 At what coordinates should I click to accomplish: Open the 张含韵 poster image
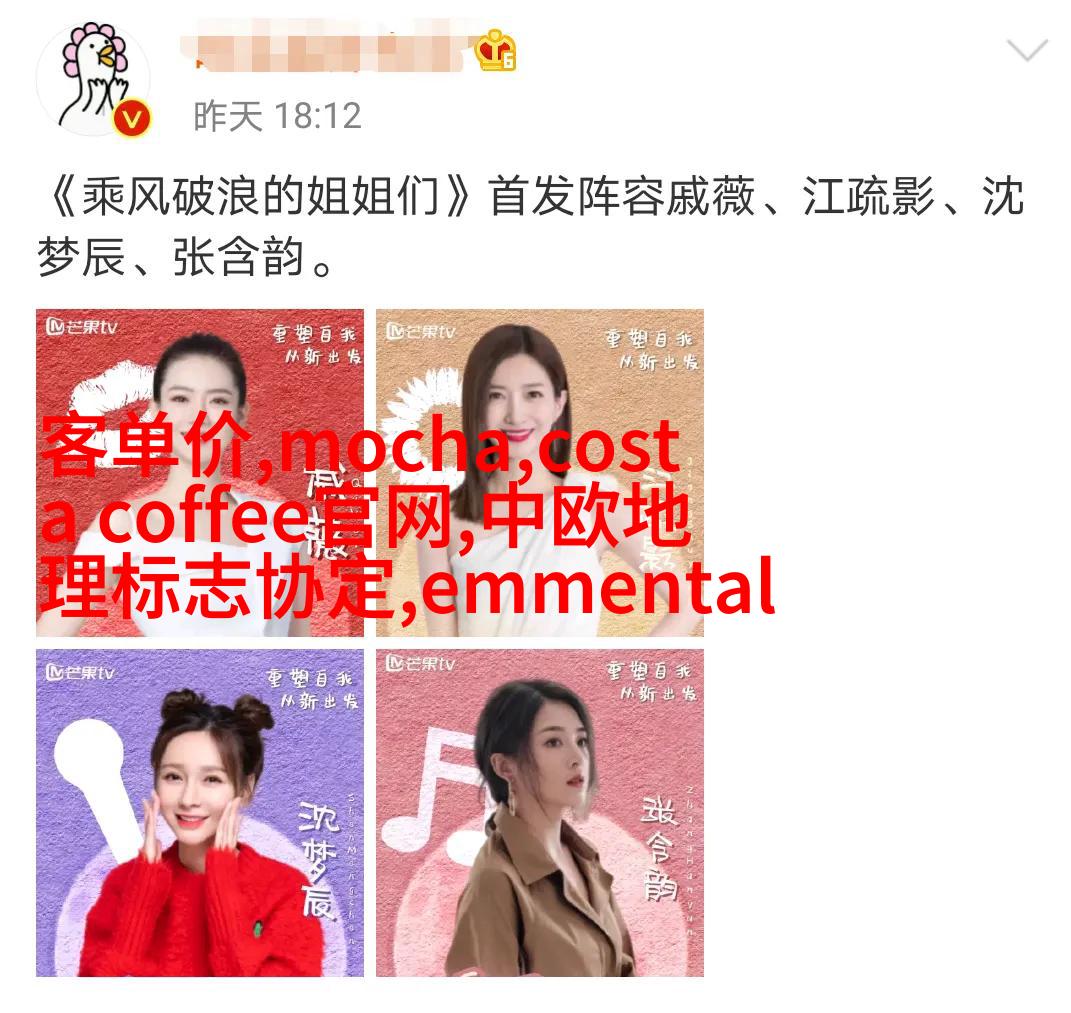tap(540, 812)
